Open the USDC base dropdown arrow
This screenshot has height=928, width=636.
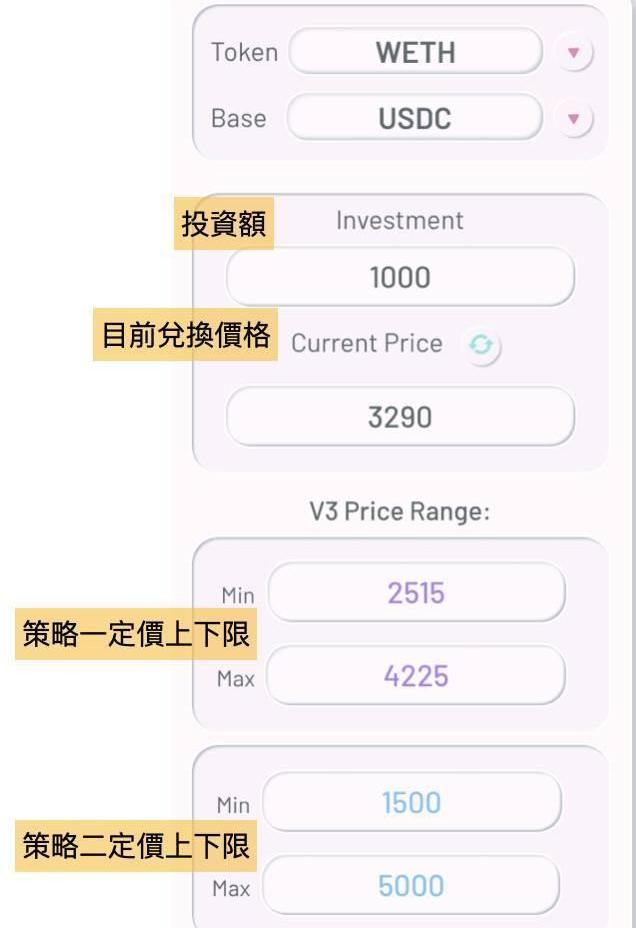pos(574,119)
